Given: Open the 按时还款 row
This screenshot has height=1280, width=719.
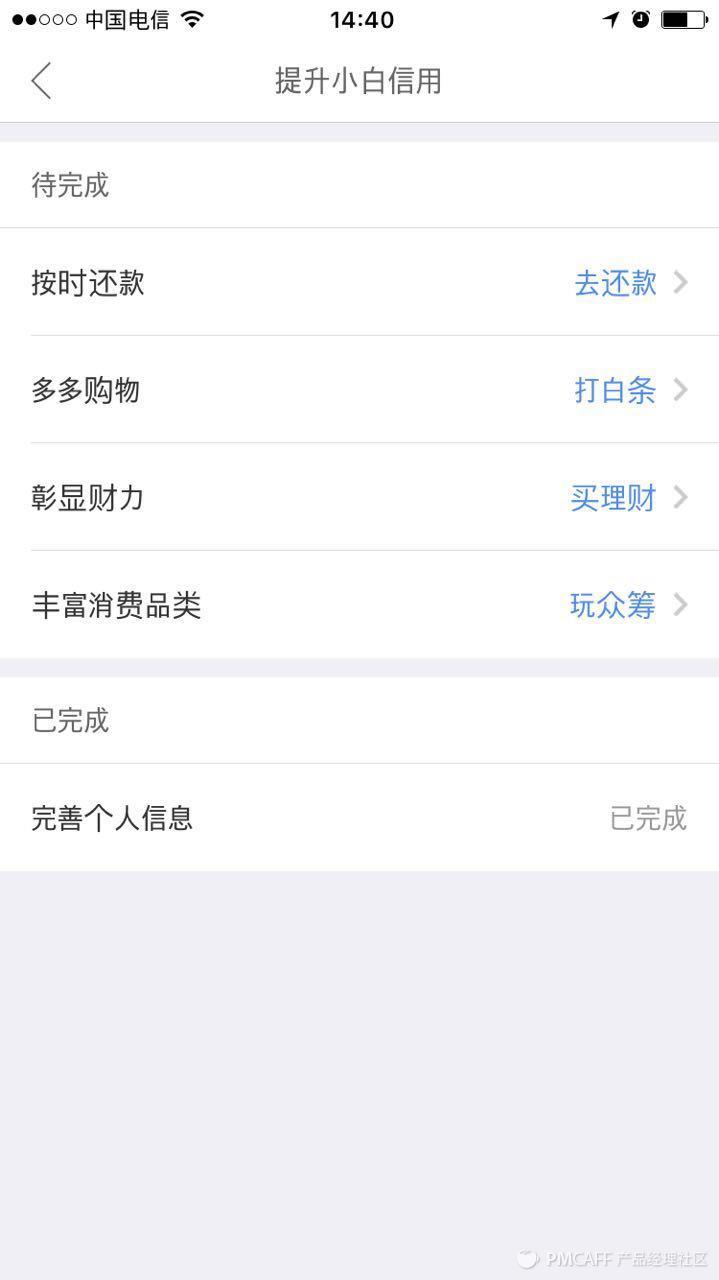Looking at the screenshot, I should (359, 282).
